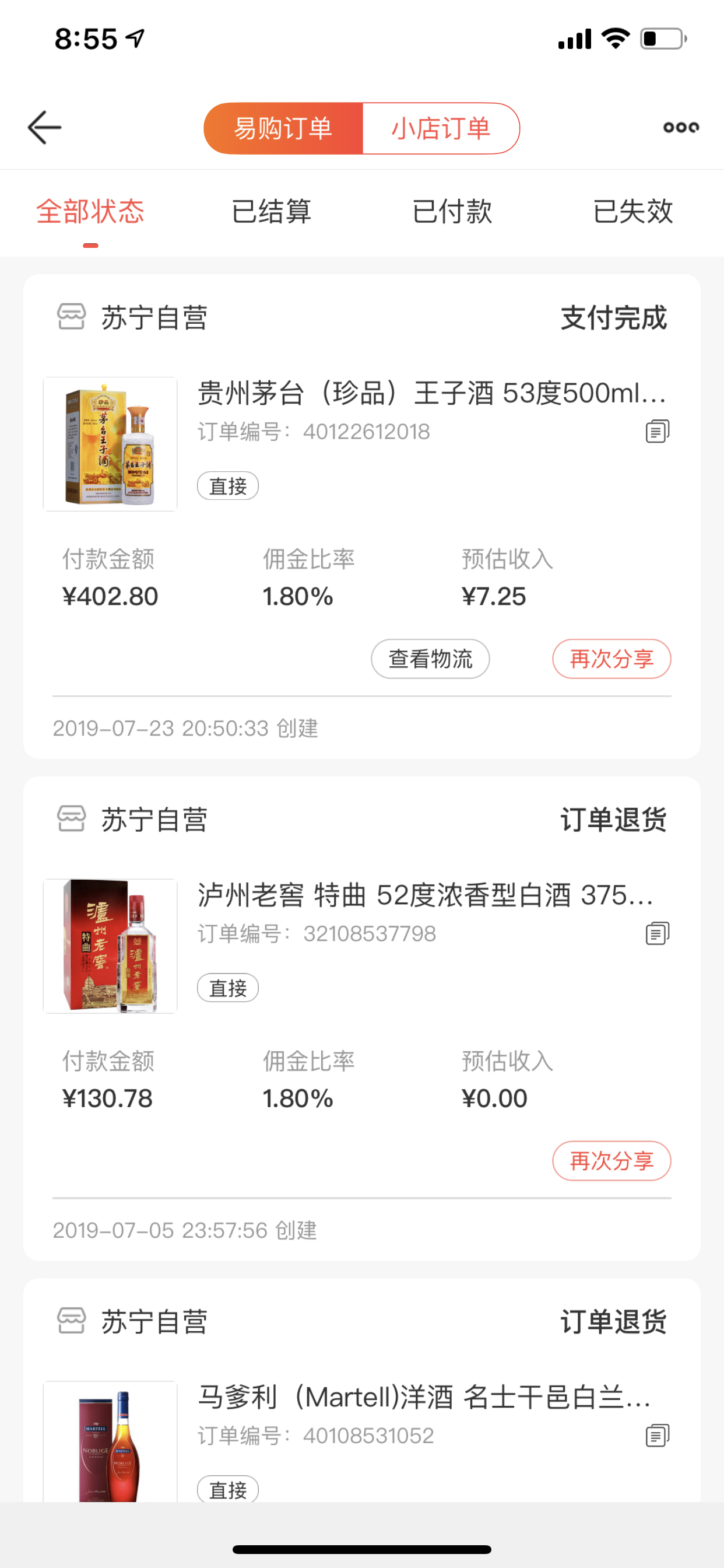Open the 贵州茅台 王子酒 product image
The image size is (724, 1568).
point(110,444)
